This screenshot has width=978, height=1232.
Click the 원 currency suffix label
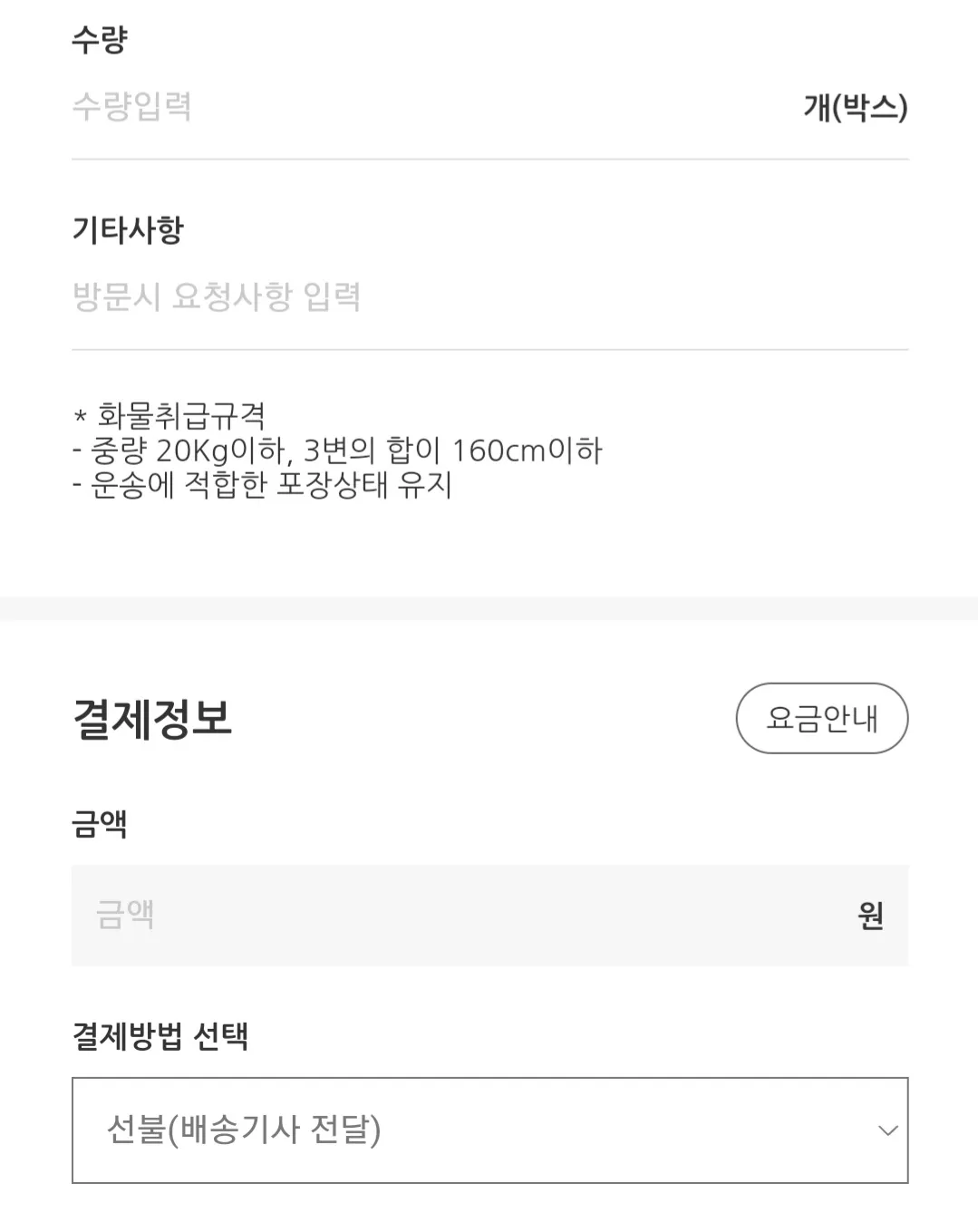pos(871,916)
